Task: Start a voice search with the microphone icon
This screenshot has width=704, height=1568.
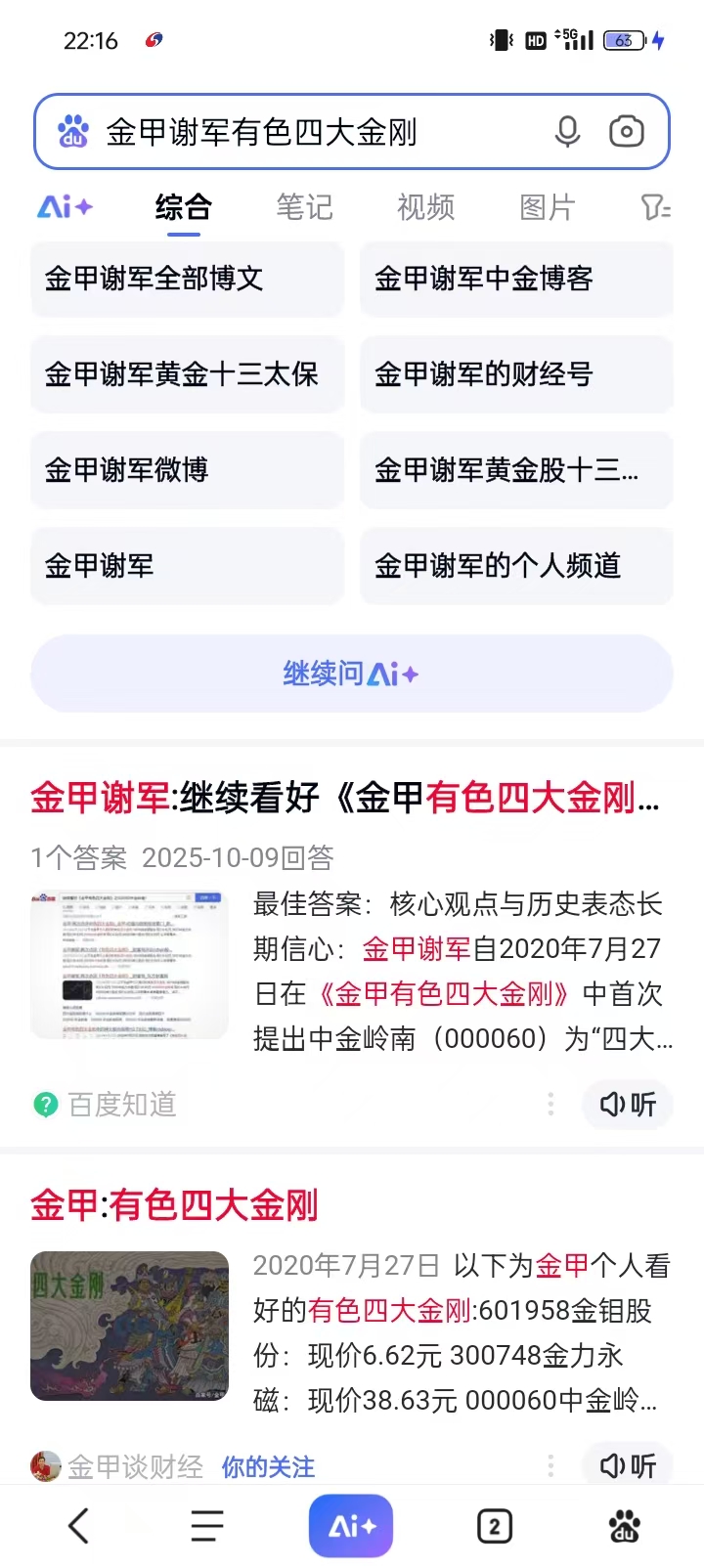Action: coord(567,131)
